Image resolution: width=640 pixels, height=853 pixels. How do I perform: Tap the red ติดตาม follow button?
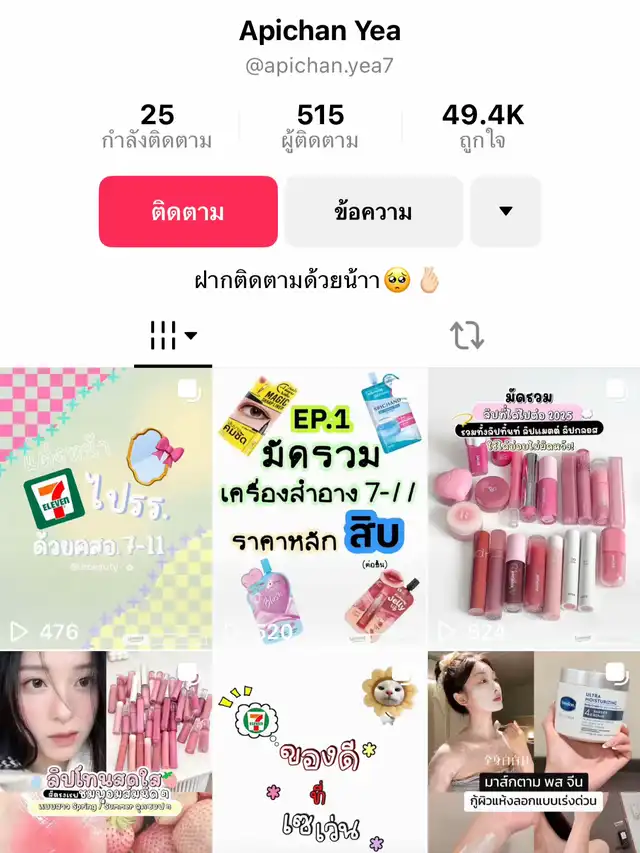(188, 212)
